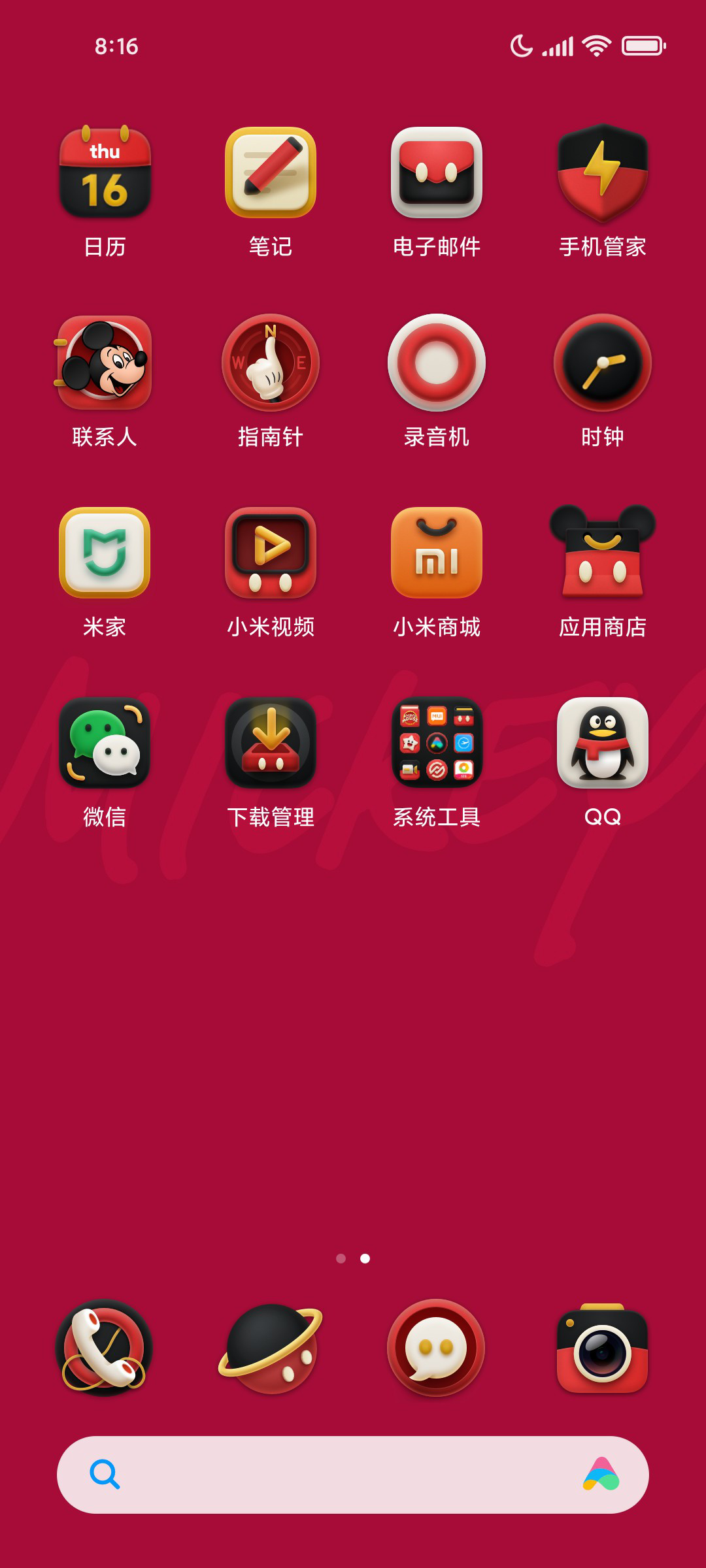
Task: Open the 日历 calendar app
Action: [105, 173]
